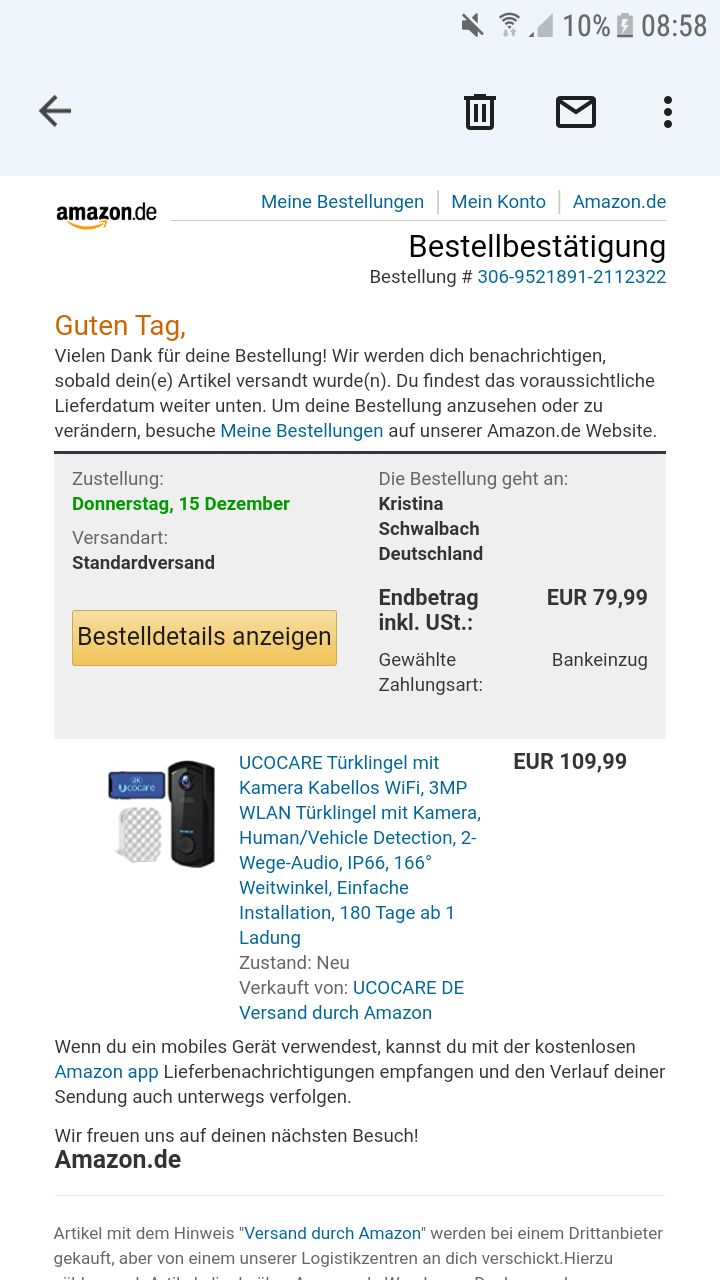The width and height of the screenshot is (720, 1280).
Task: Open the UCOCARE Türklingel product link
Action: tap(358, 849)
